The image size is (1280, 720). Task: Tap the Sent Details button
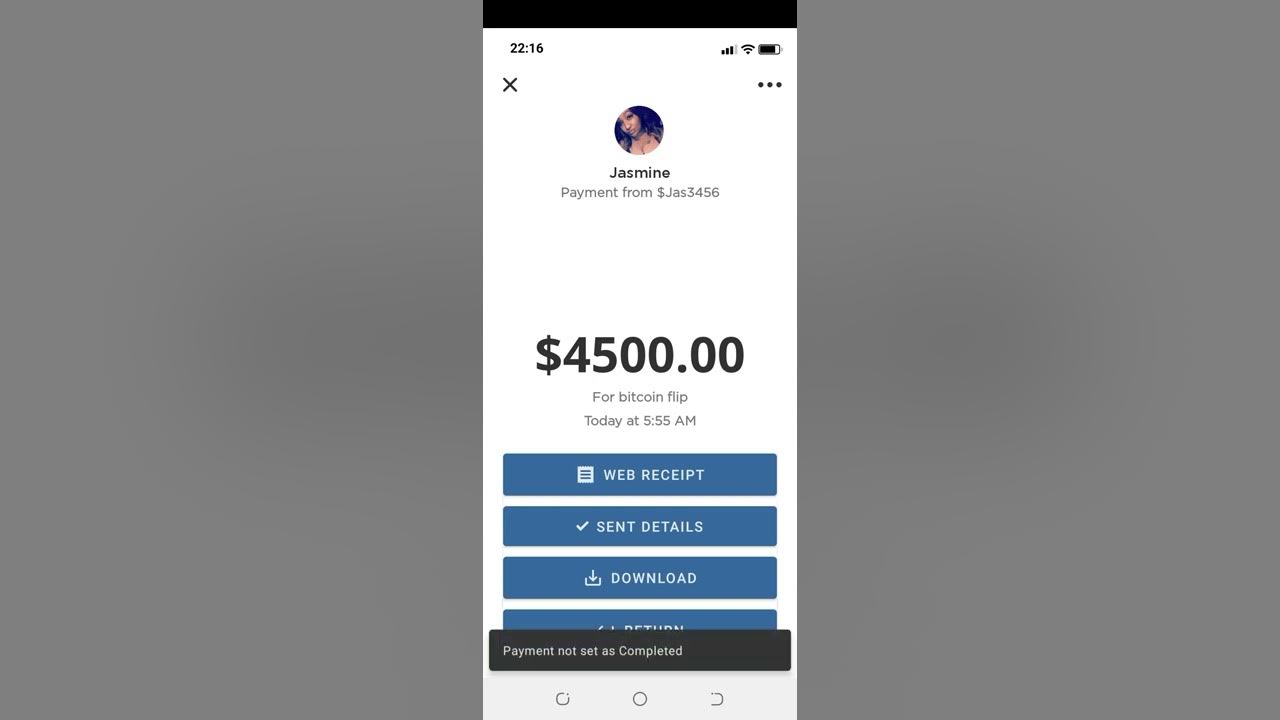pyautogui.click(x=640, y=527)
